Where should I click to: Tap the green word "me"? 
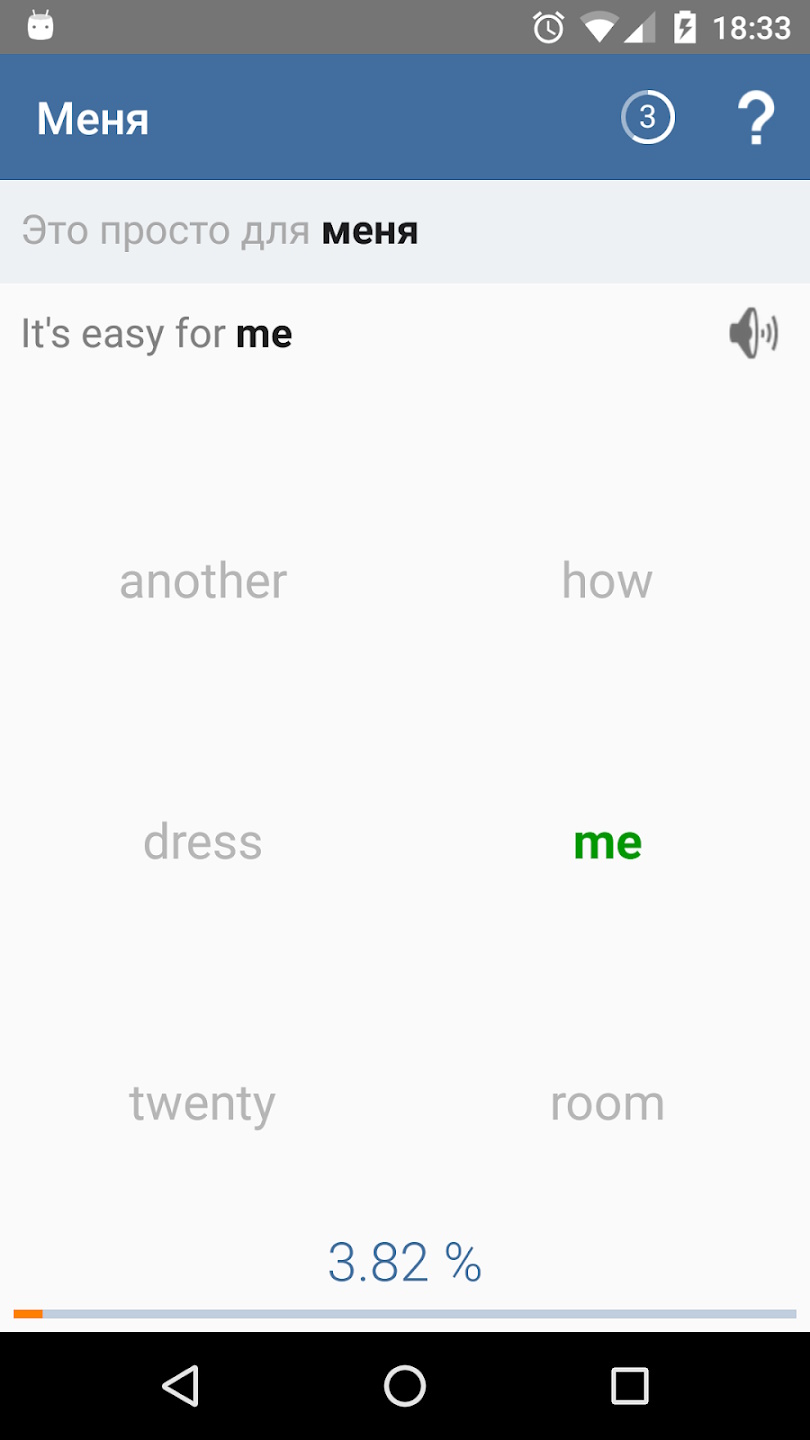tap(607, 842)
